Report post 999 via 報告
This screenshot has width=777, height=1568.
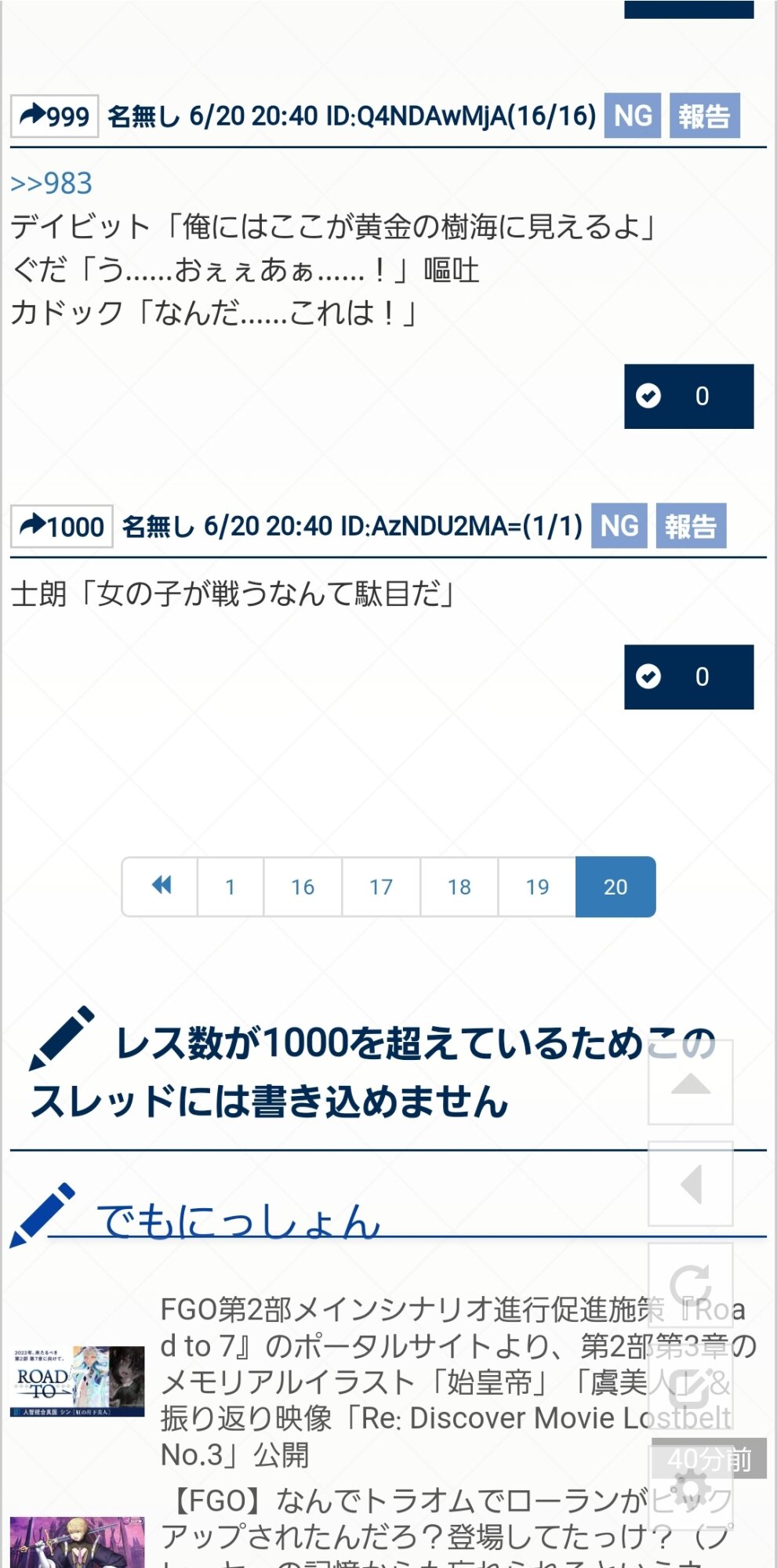coord(704,116)
